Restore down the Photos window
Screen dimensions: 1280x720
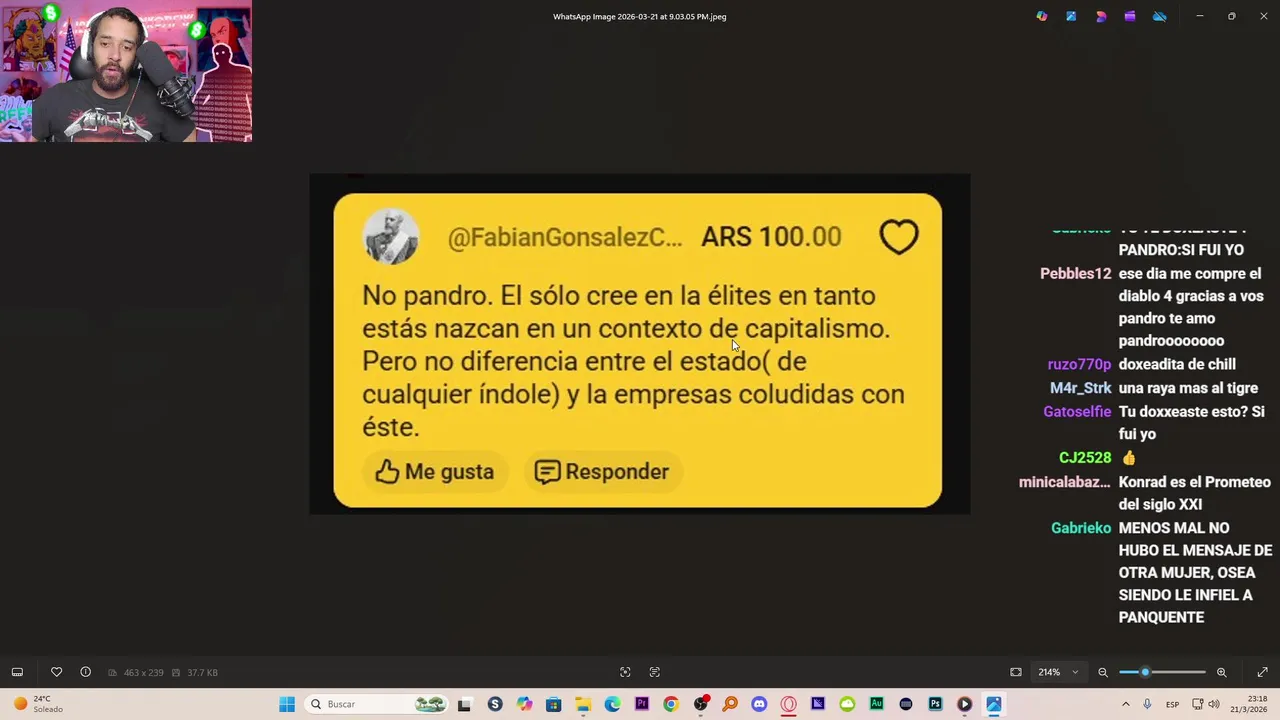1231,16
